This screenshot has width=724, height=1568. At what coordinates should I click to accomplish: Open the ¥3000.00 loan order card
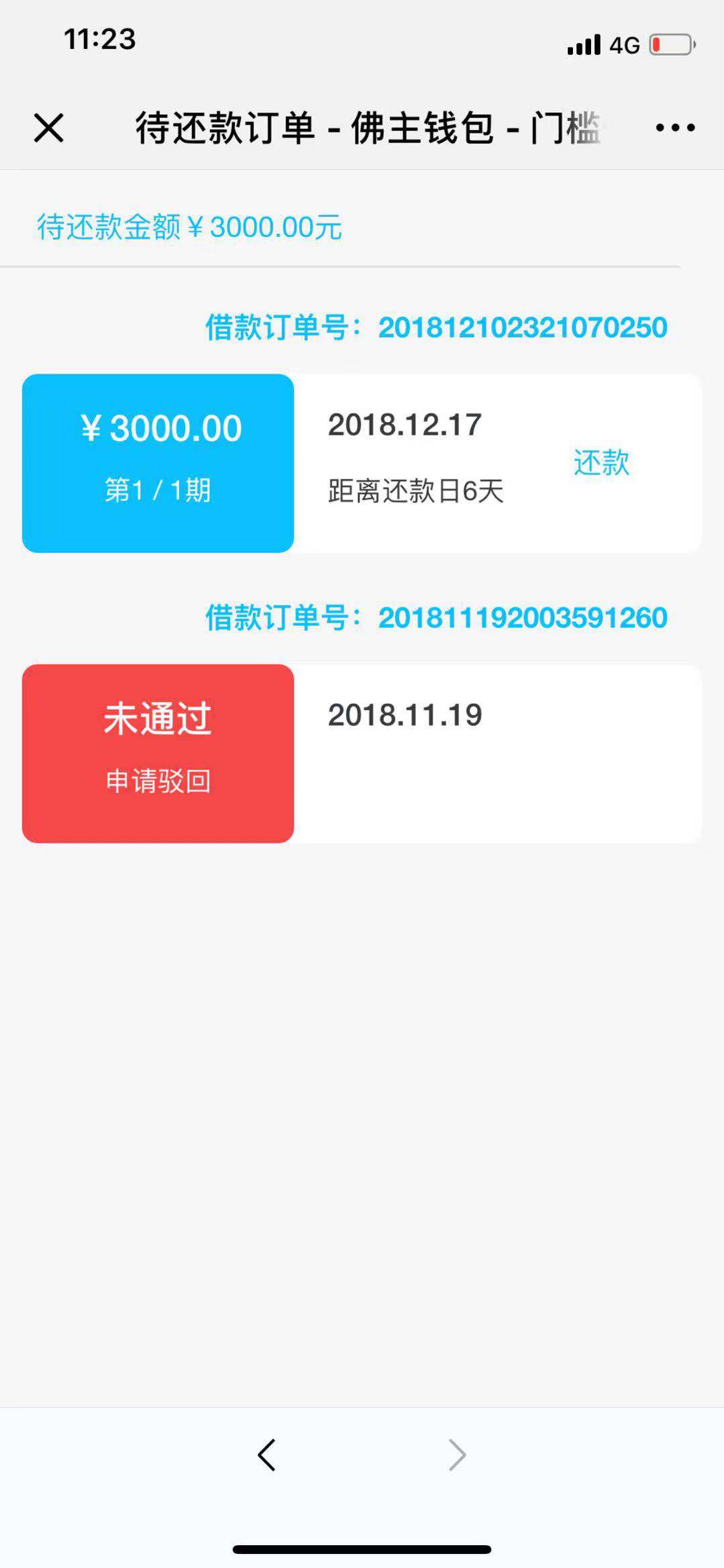[362, 463]
